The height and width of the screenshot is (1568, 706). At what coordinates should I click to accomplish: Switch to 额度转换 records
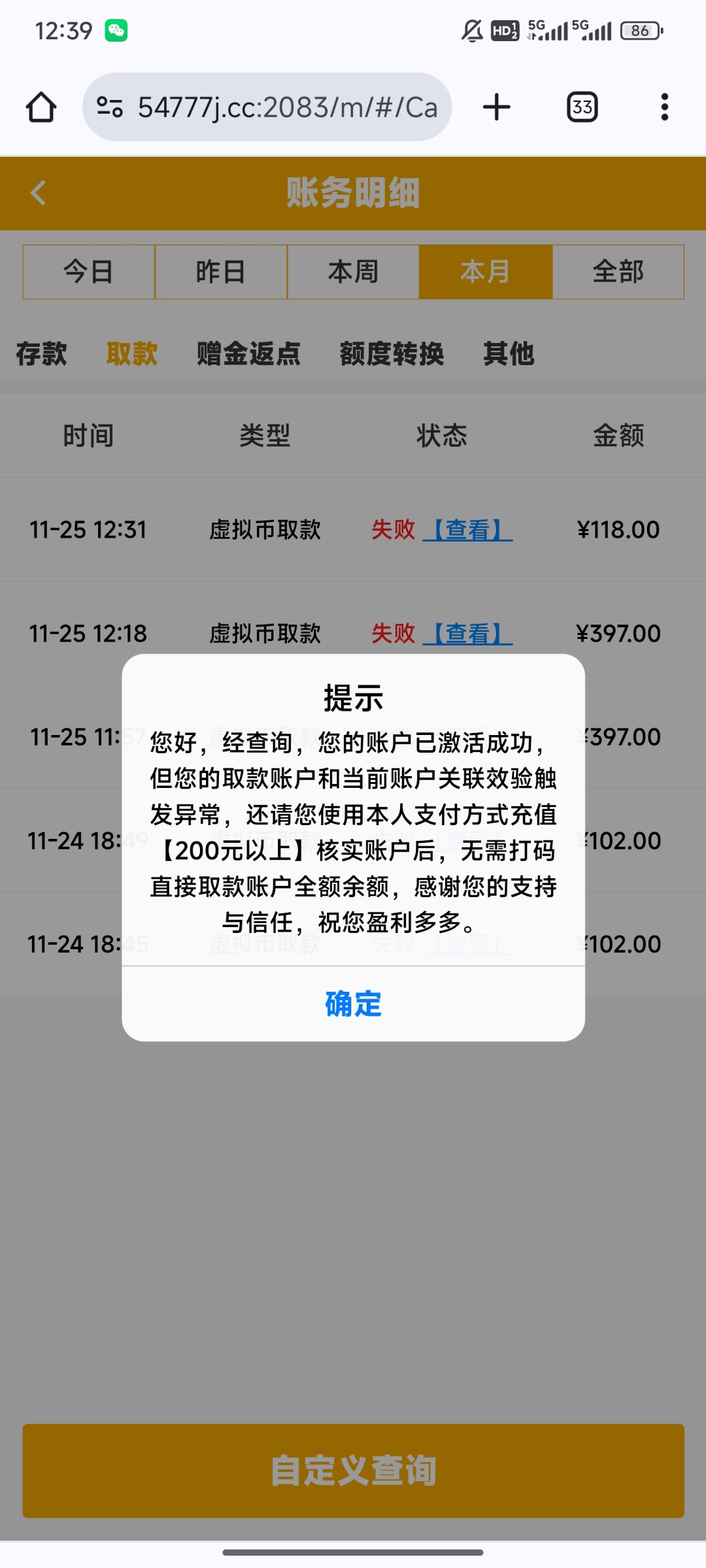pyautogui.click(x=392, y=353)
